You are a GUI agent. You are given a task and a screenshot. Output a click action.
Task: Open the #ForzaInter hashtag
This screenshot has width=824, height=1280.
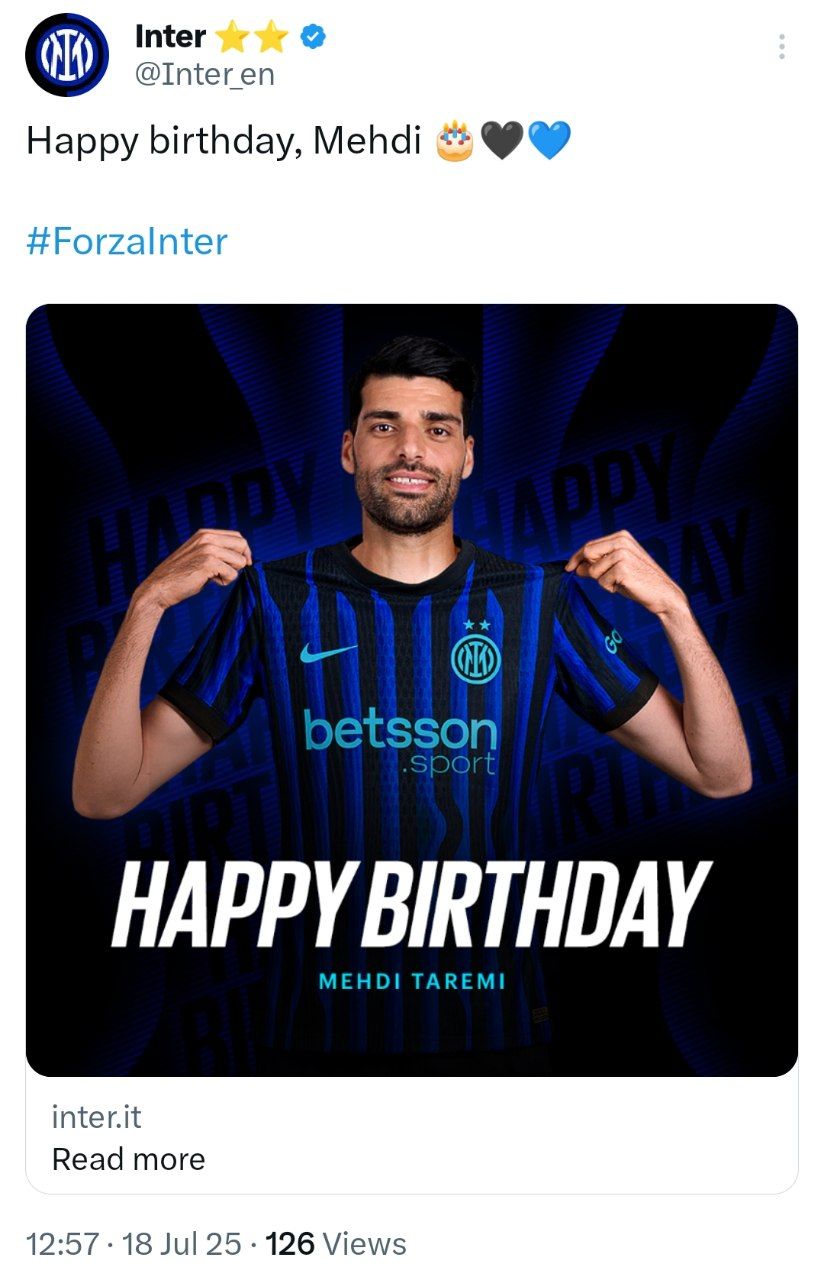(127, 241)
